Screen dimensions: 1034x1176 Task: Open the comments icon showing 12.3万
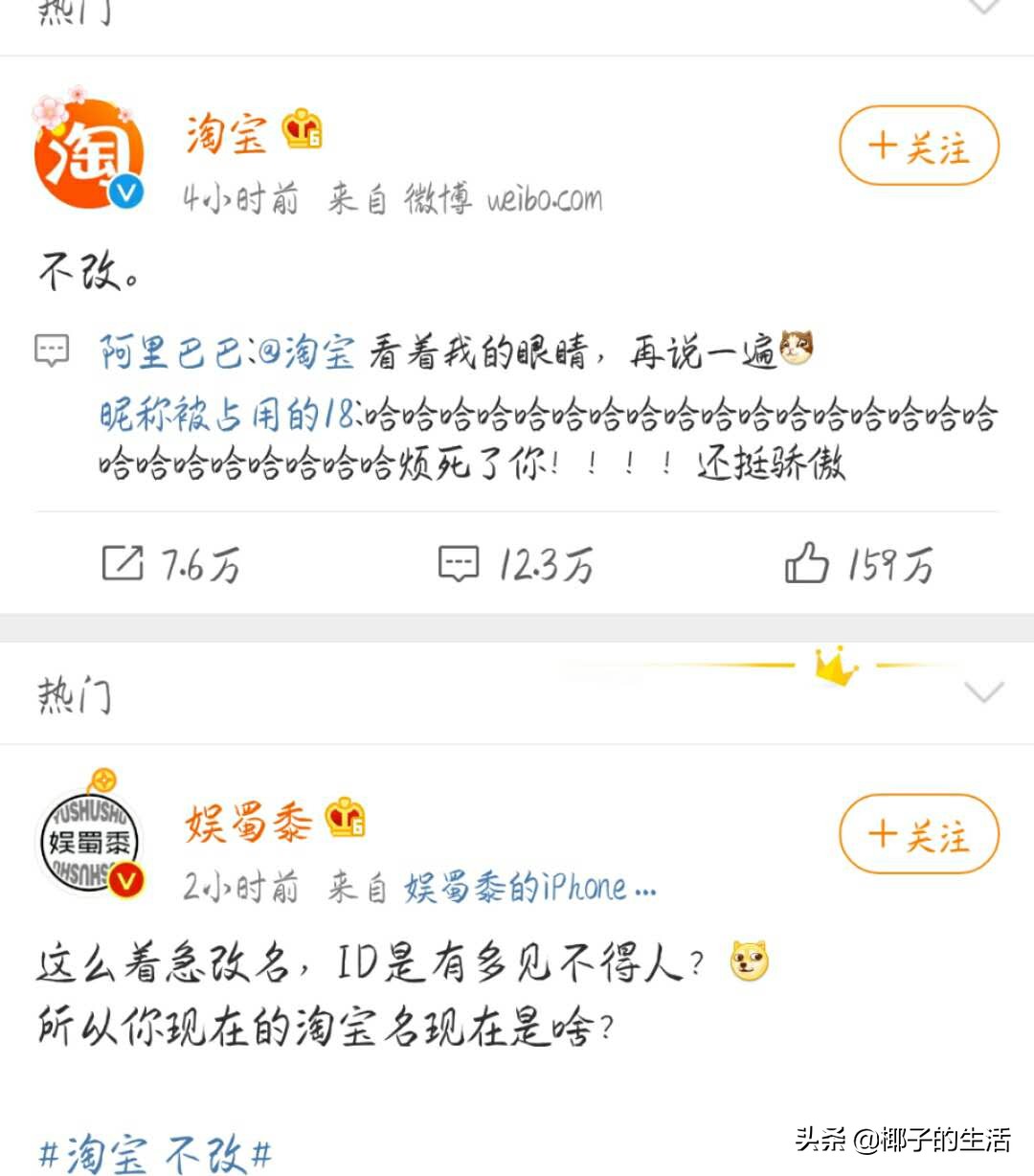[x=460, y=564]
